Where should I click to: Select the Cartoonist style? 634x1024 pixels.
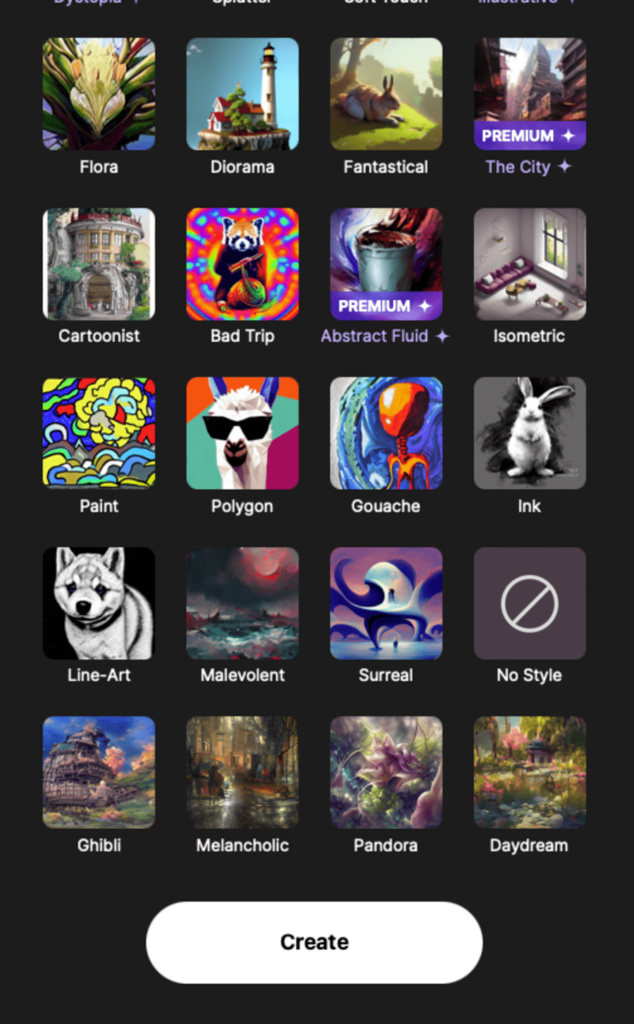[x=99, y=264]
